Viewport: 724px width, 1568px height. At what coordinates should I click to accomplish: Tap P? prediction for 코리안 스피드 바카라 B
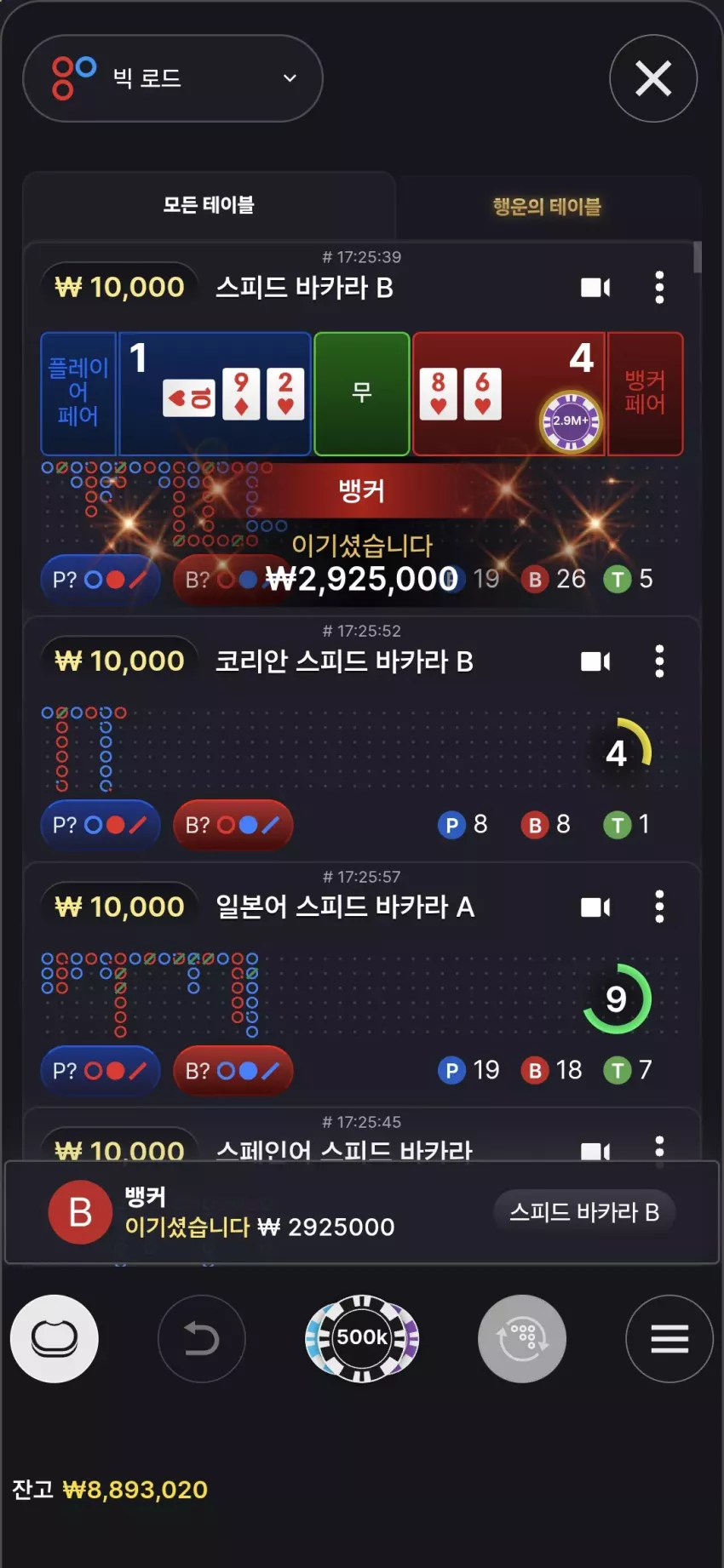tap(101, 825)
